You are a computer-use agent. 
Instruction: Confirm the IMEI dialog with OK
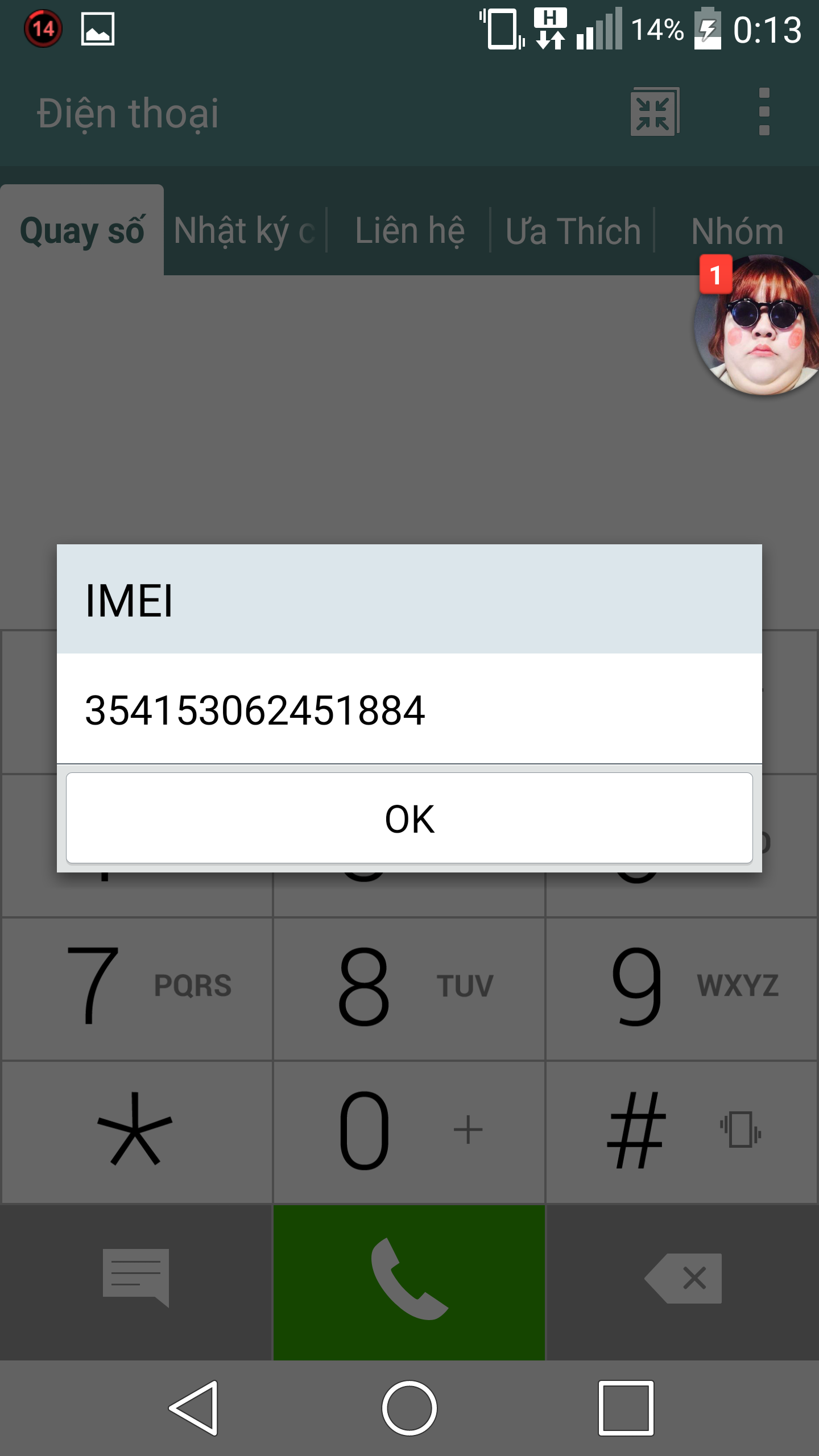pos(409,818)
